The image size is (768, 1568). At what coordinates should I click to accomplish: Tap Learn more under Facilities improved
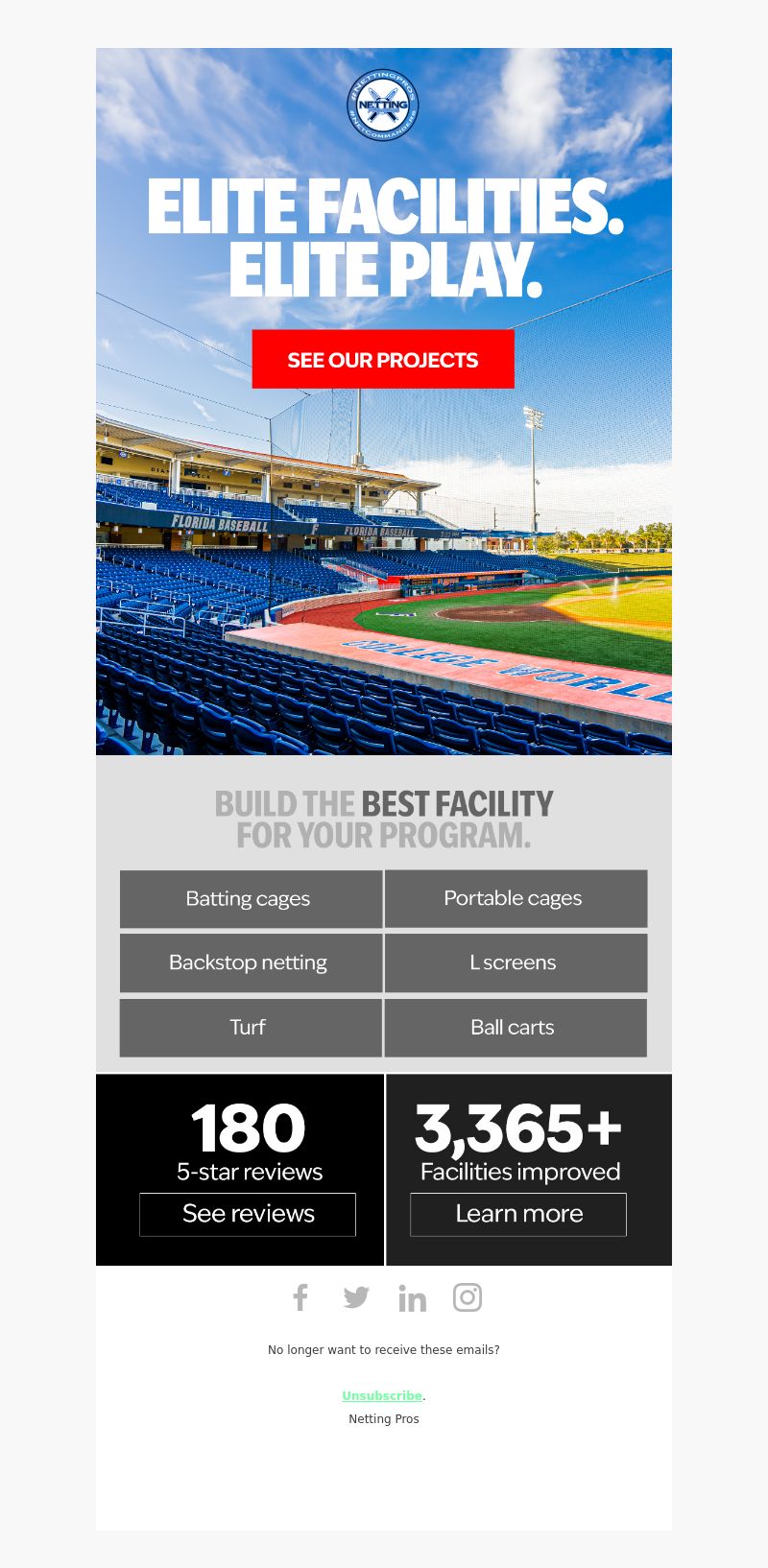[518, 1215]
